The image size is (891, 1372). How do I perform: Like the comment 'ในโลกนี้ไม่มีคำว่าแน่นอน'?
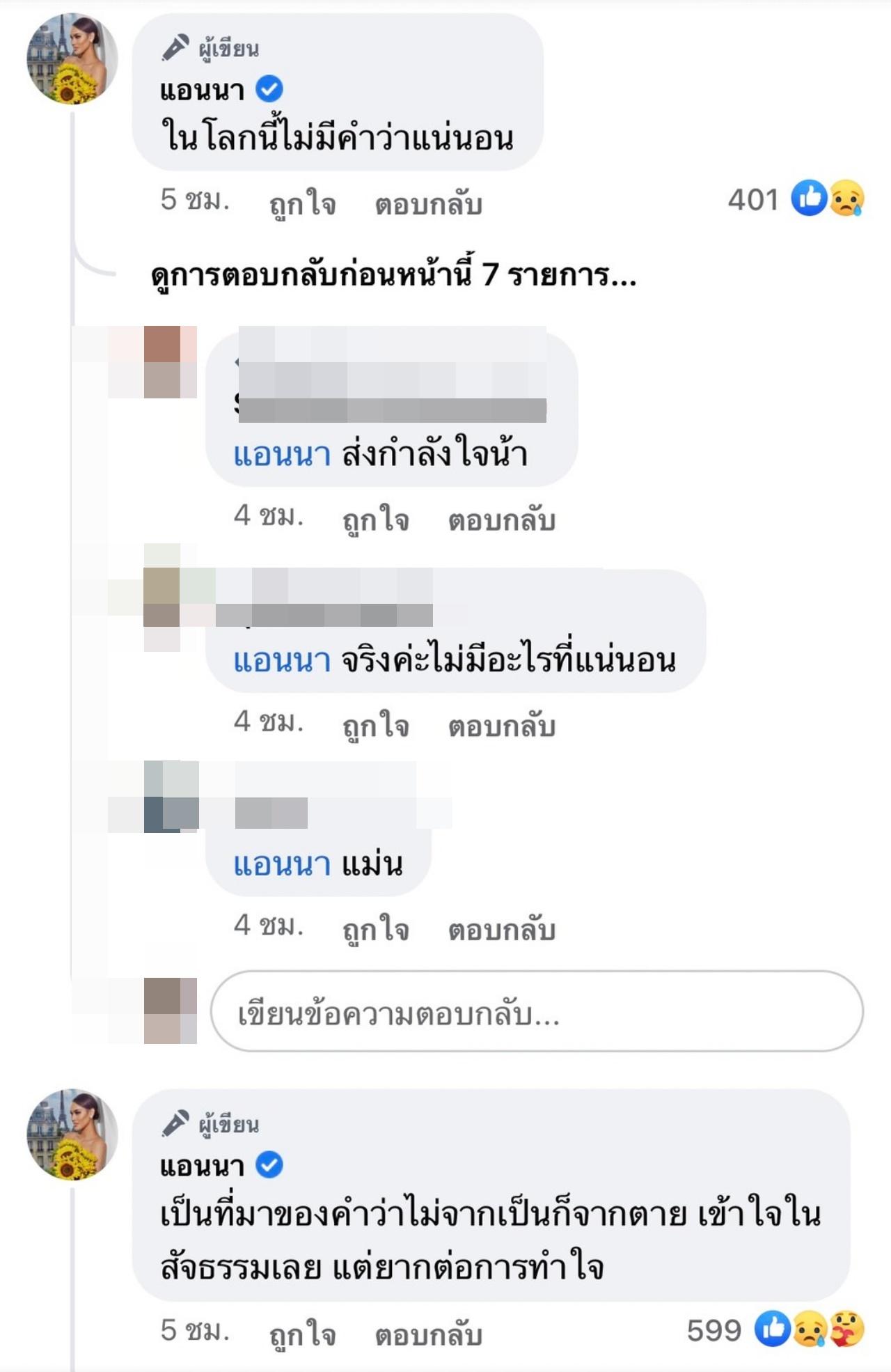click(x=303, y=204)
